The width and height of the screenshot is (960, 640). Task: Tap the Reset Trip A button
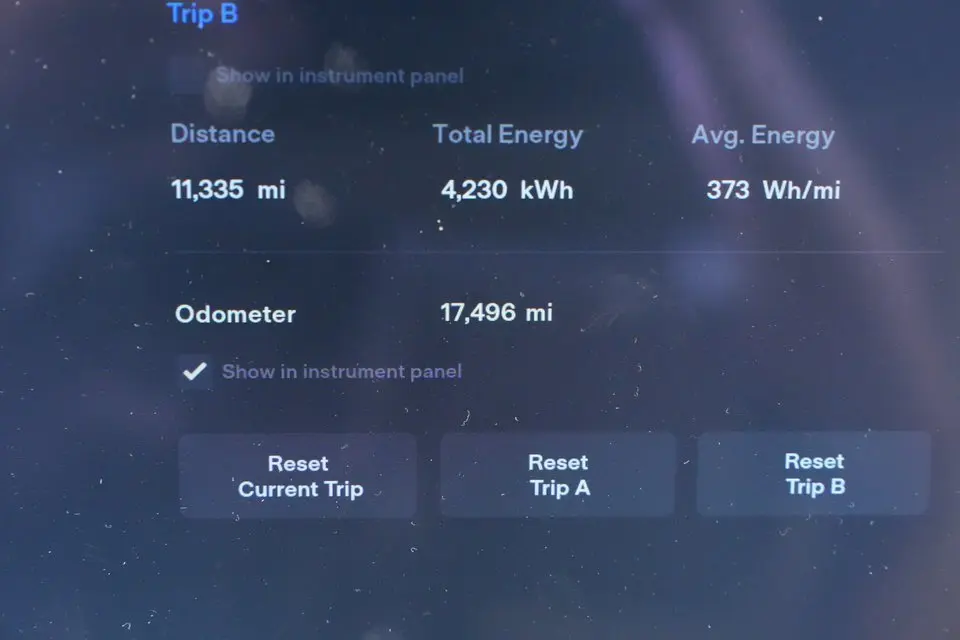click(558, 475)
